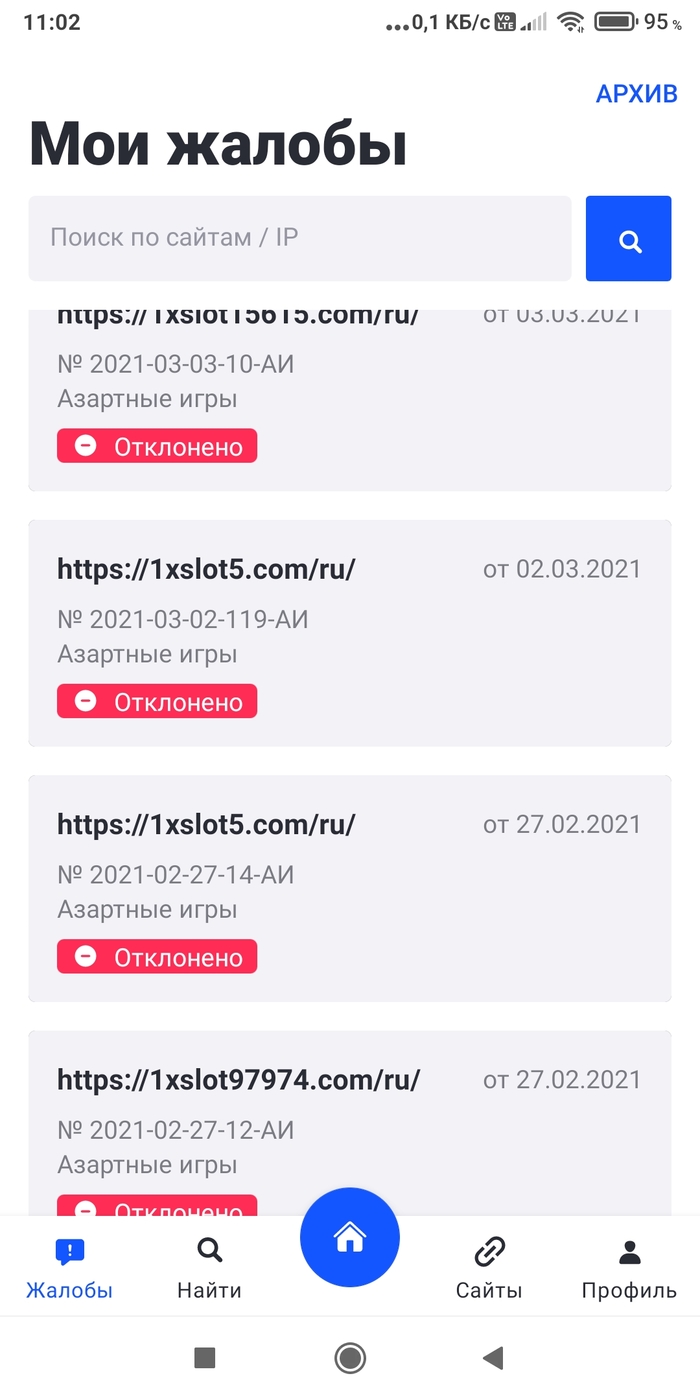
Task: Tap the round home button
Action: (350, 1238)
